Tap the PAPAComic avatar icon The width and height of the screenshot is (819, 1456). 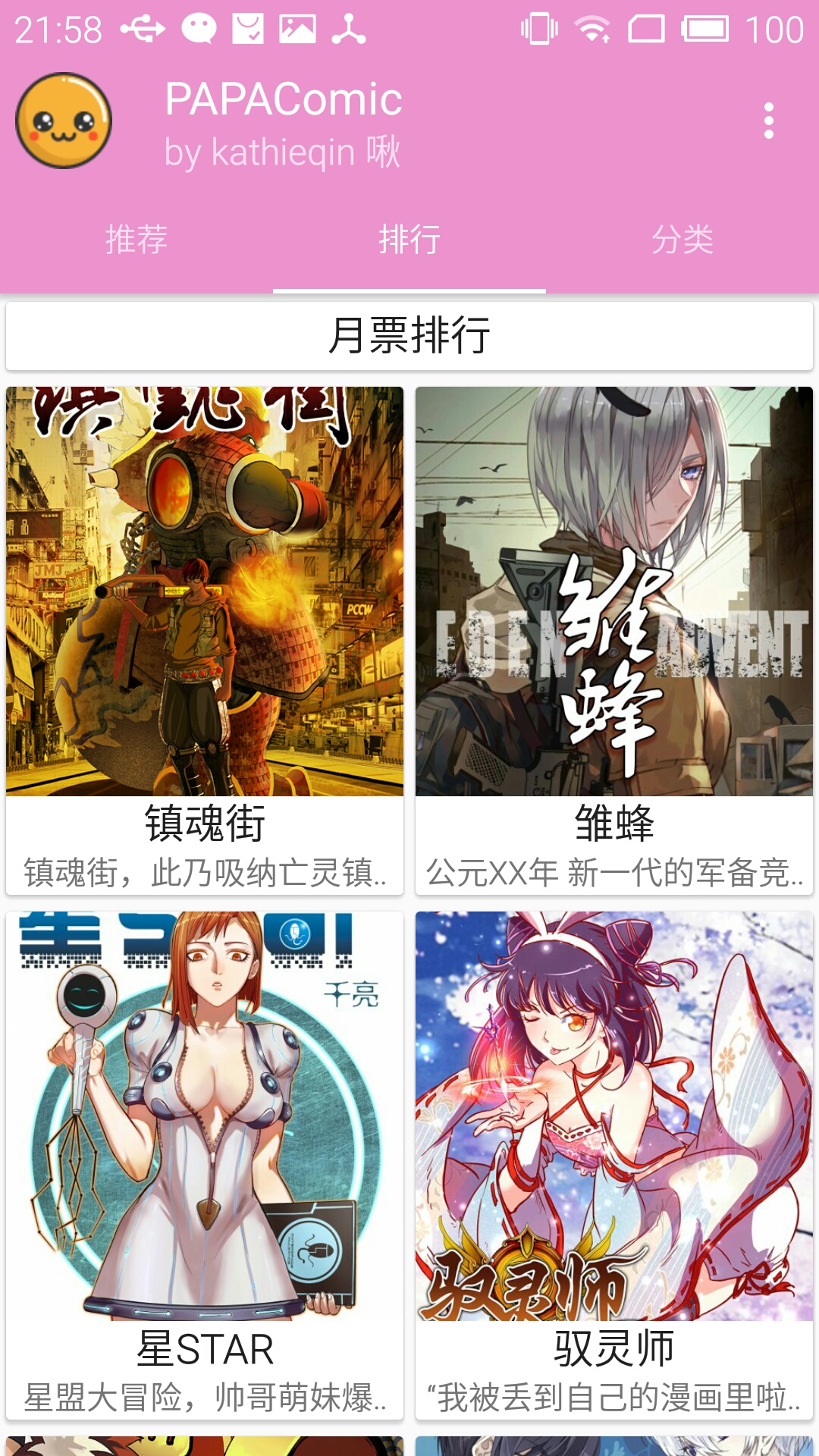point(64,121)
